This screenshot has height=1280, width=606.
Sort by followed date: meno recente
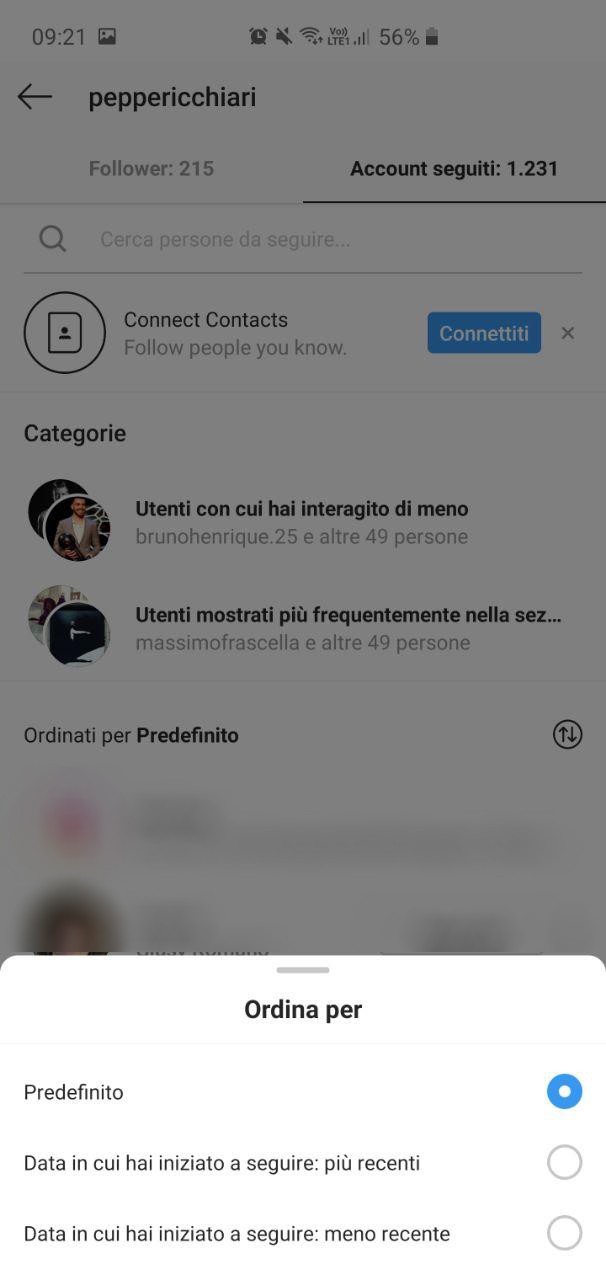coord(303,1233)
